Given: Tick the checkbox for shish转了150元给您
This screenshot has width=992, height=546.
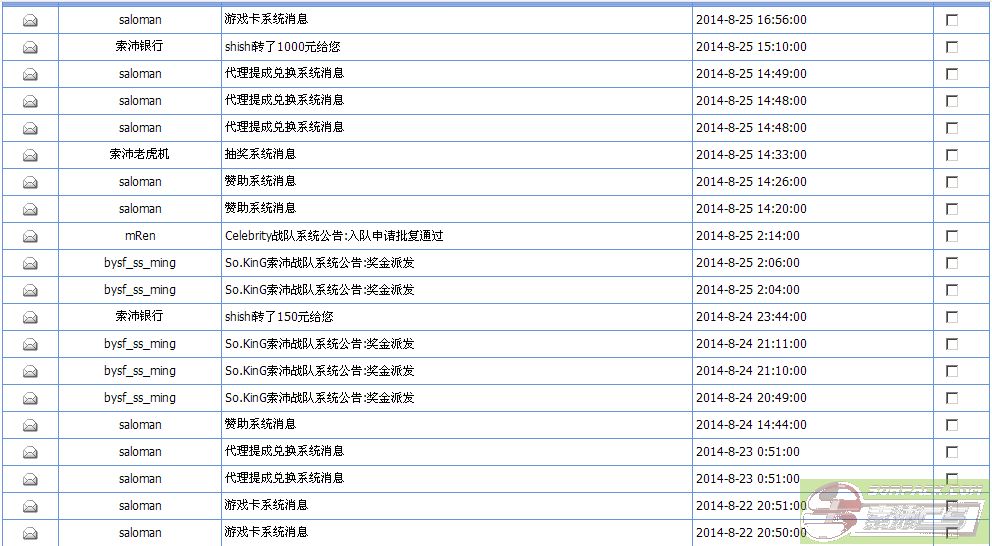Looking at the screenshot, I should (x=951, y=317).
